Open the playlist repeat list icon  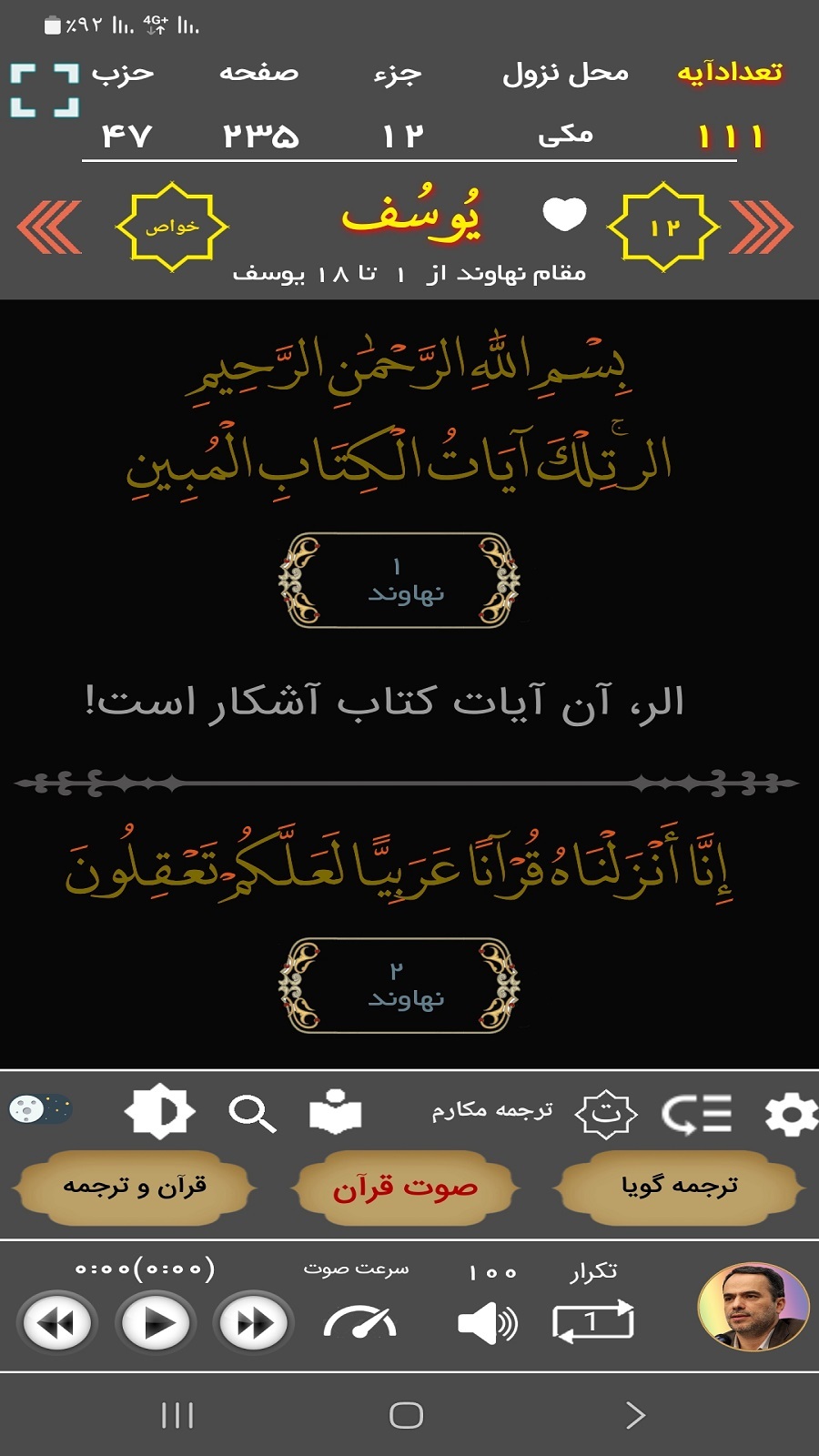pos(696,1114)
